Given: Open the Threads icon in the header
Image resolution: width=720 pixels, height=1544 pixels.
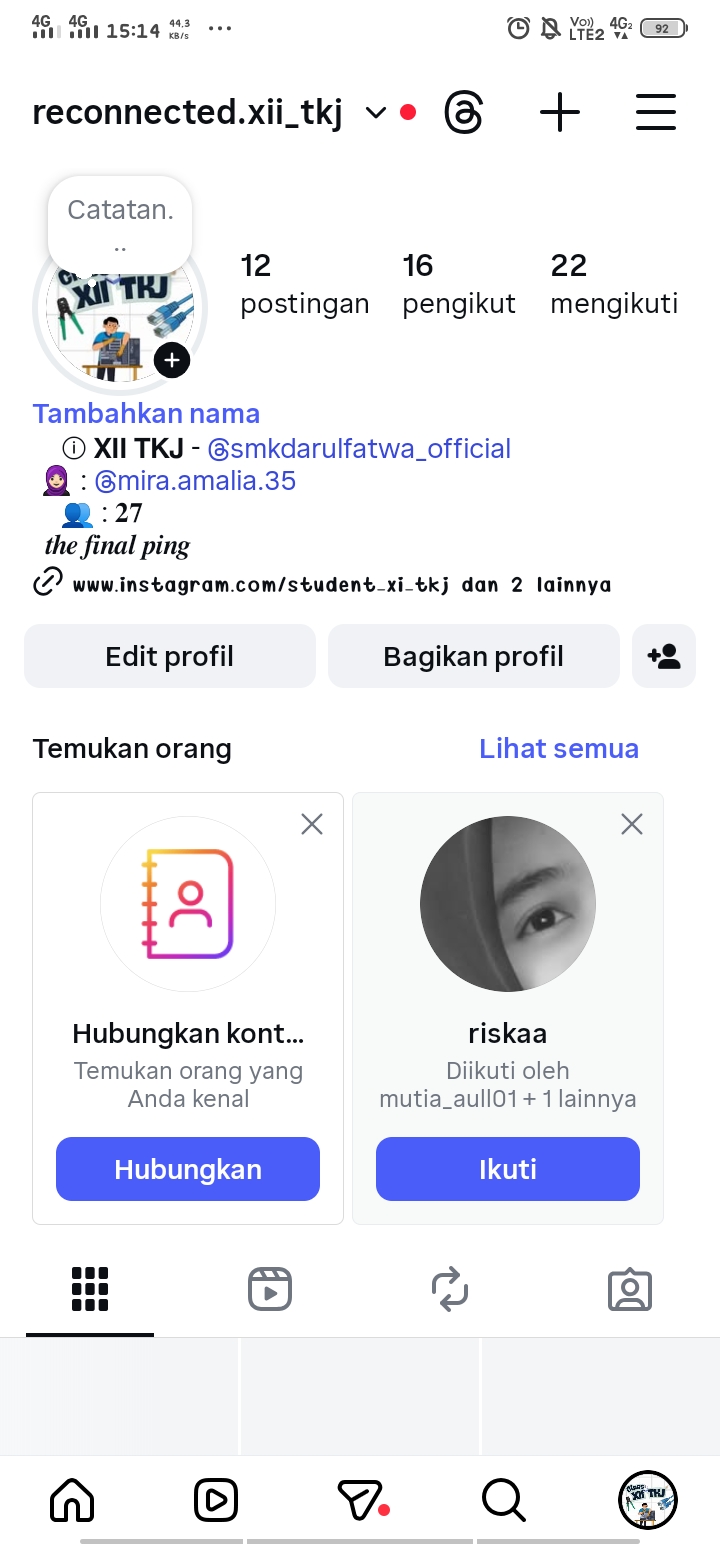Looking at the screenshot, I should [x=463, y=113].
